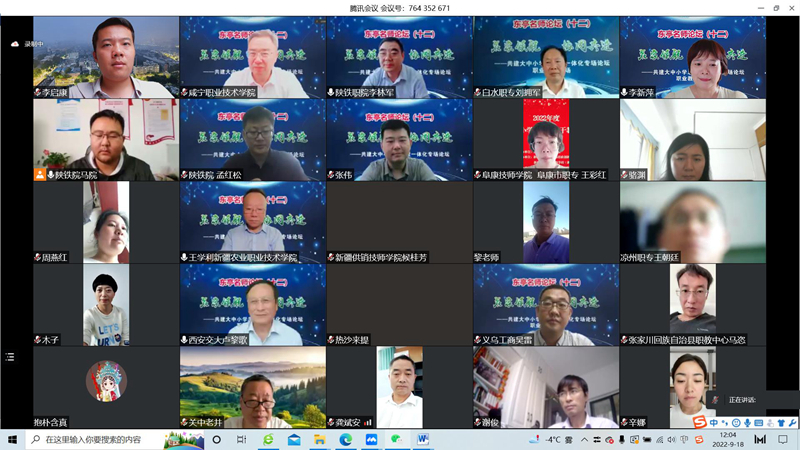Open Word from the taskbar

point(423,439)
